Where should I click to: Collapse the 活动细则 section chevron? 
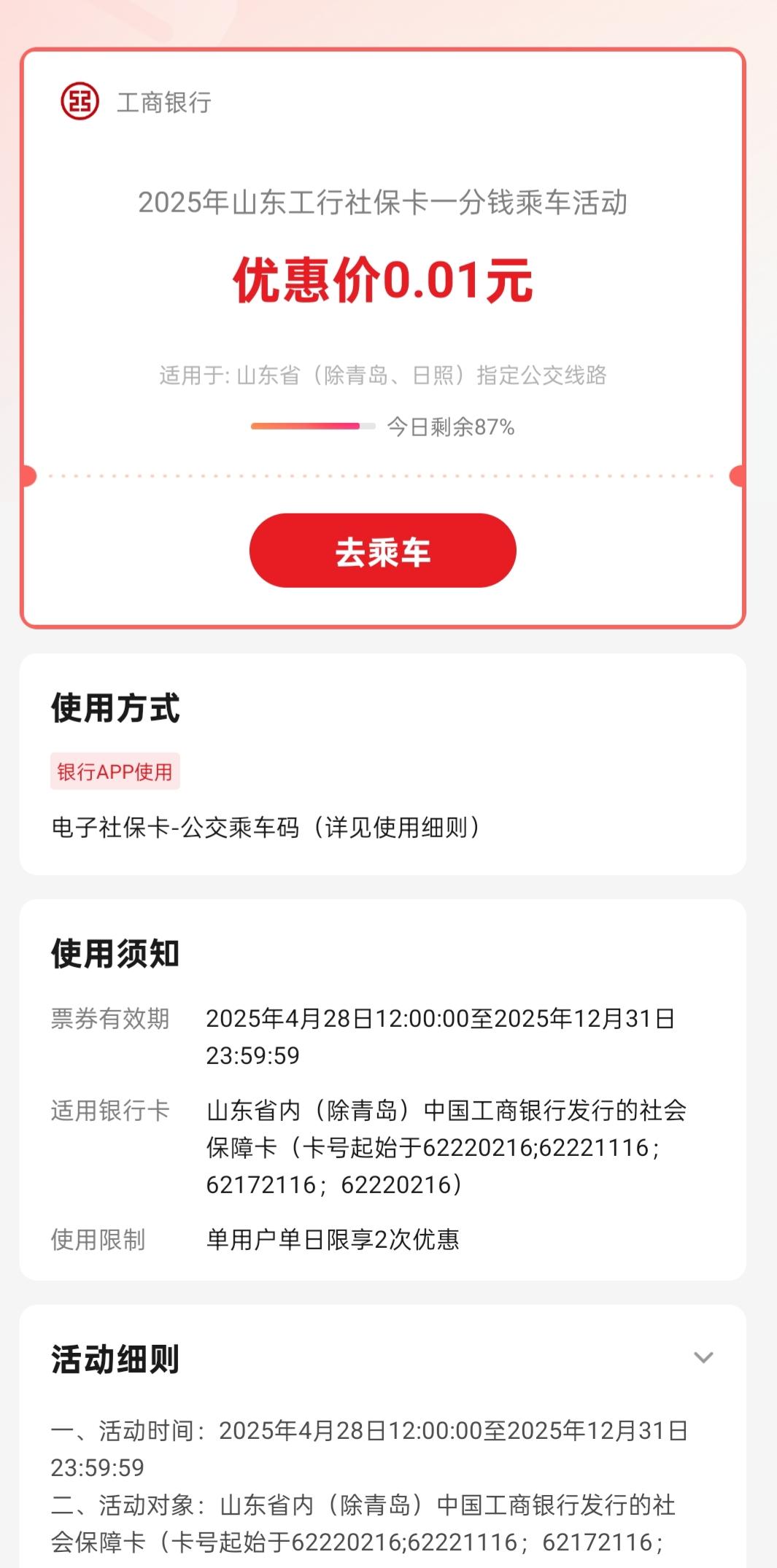[x=703, y=1357]
